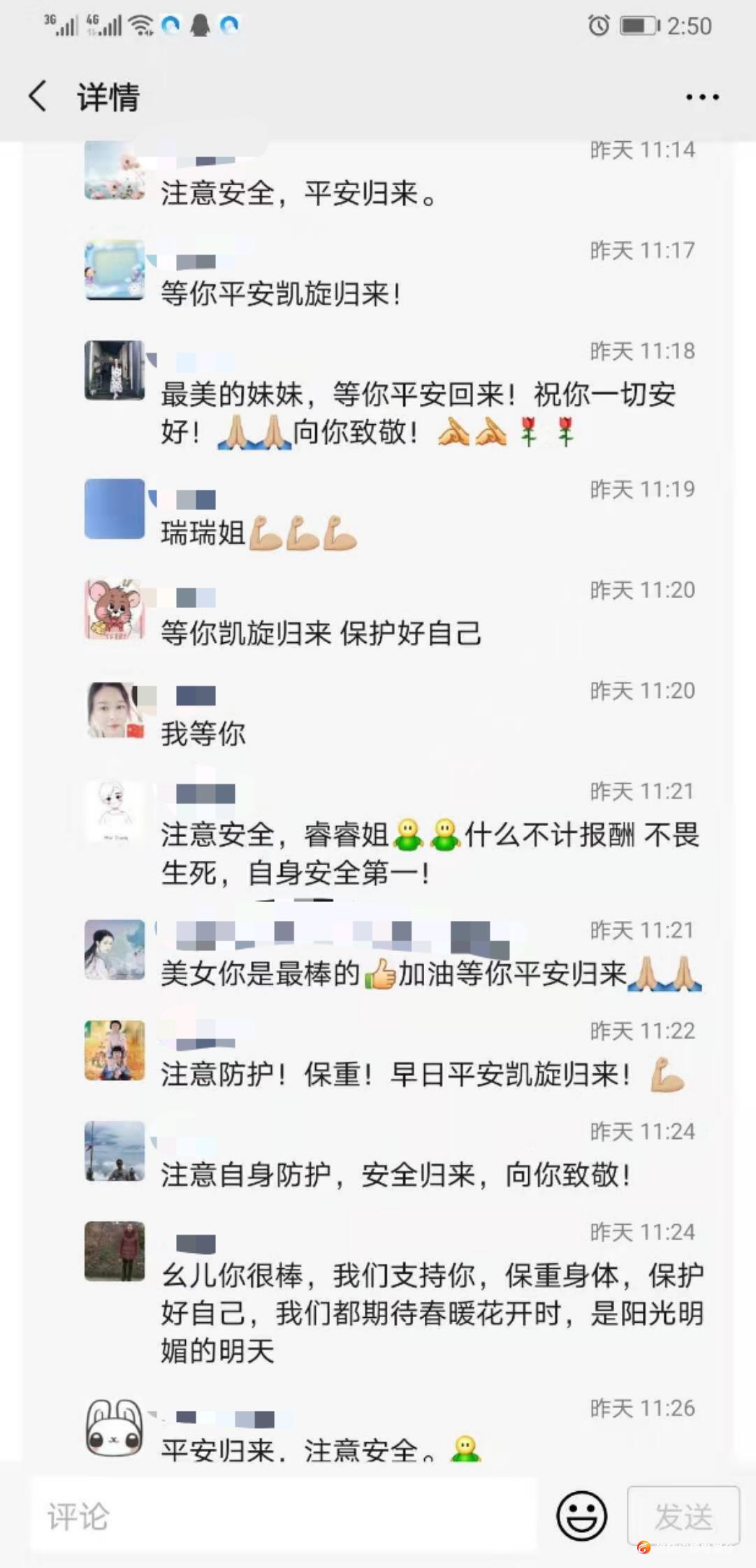Select comment 最美的妹妹，等你平安回来
756x1568 pixels.
[419, 414]
